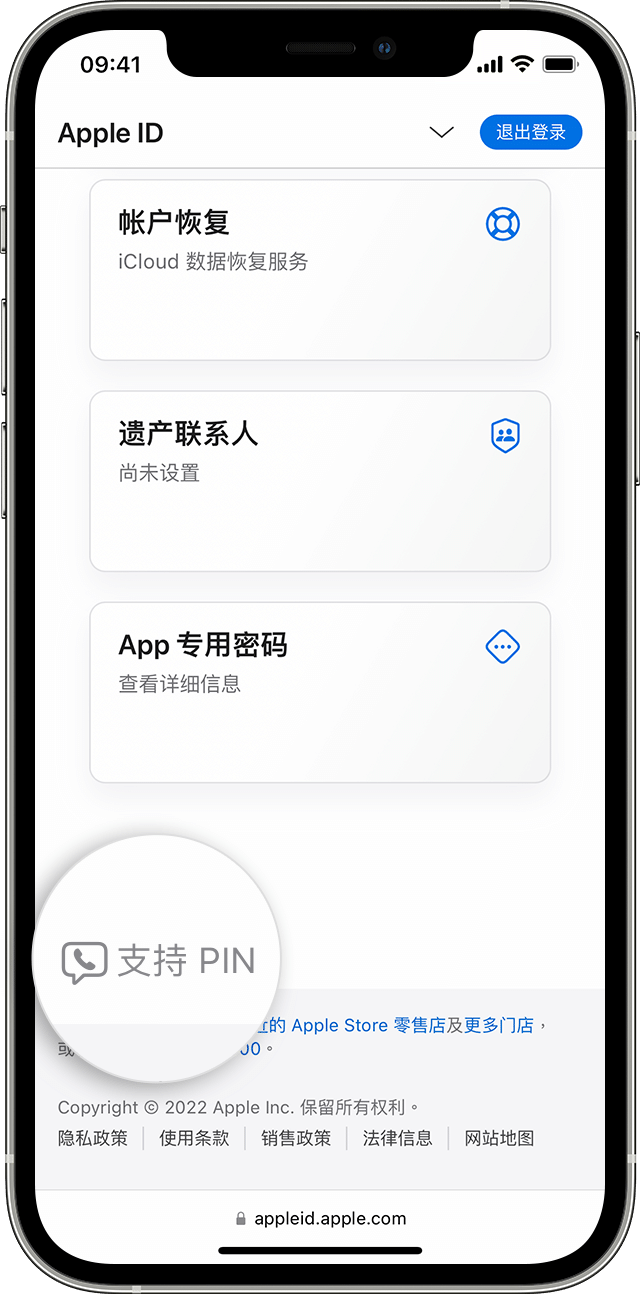Open the App 专用密码 card
640x1294 pixels.
click(x=320, y=692)
